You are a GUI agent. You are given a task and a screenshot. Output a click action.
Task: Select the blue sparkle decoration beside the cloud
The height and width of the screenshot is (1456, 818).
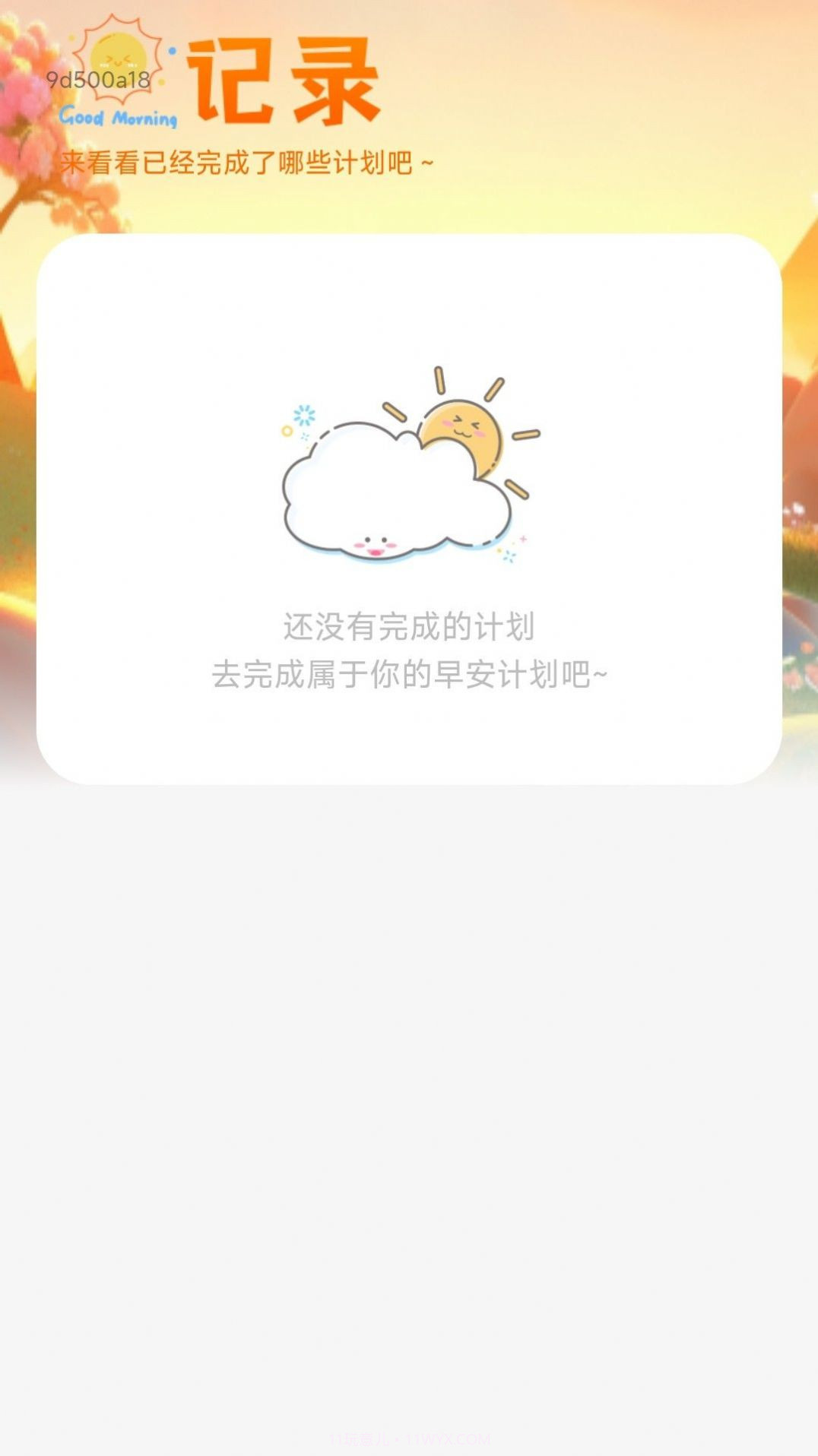[x=303, y=414]
